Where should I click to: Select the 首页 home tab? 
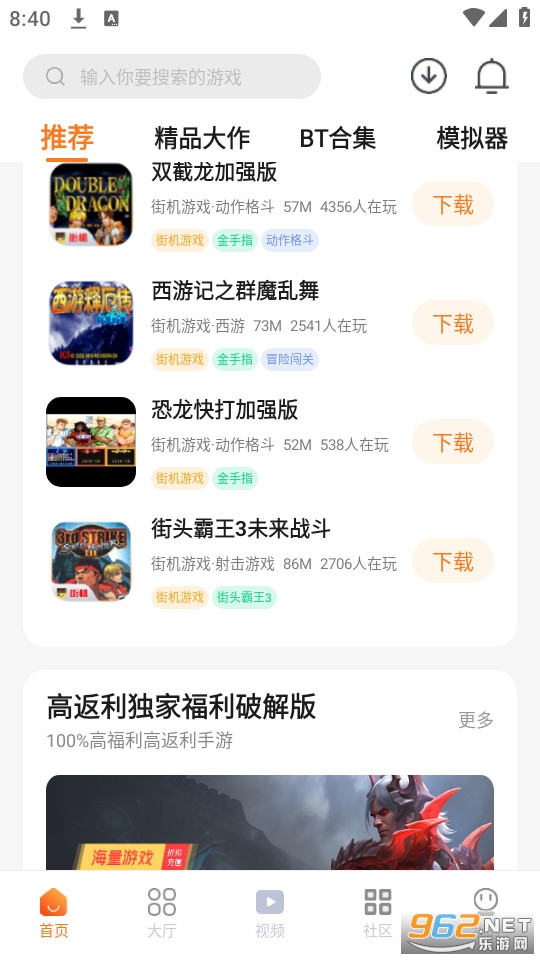tap(54, 913)
